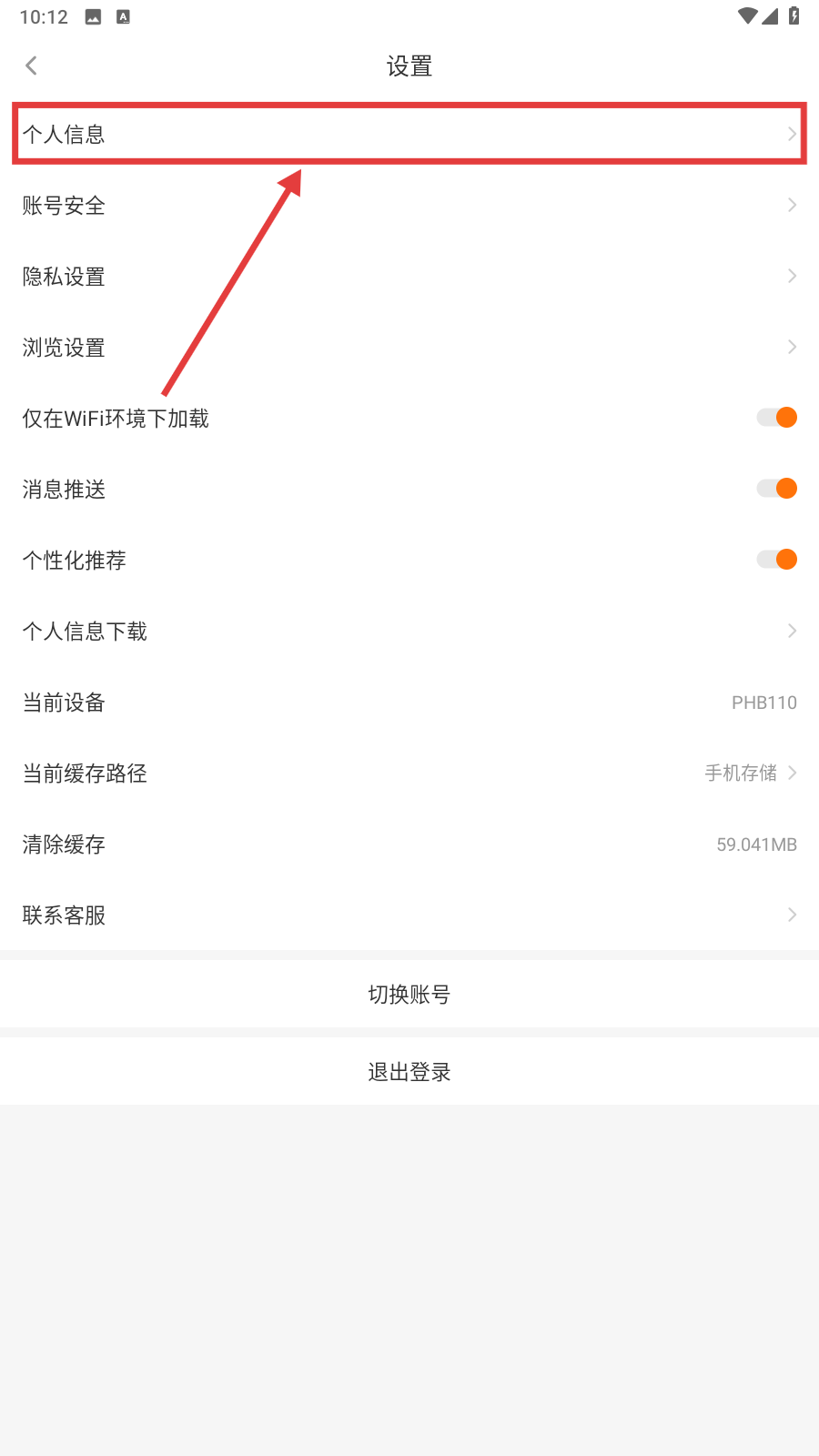The image size is (819, 1456).
Task: Tap 退出登录 to log out
Action: pos(409,1071)
